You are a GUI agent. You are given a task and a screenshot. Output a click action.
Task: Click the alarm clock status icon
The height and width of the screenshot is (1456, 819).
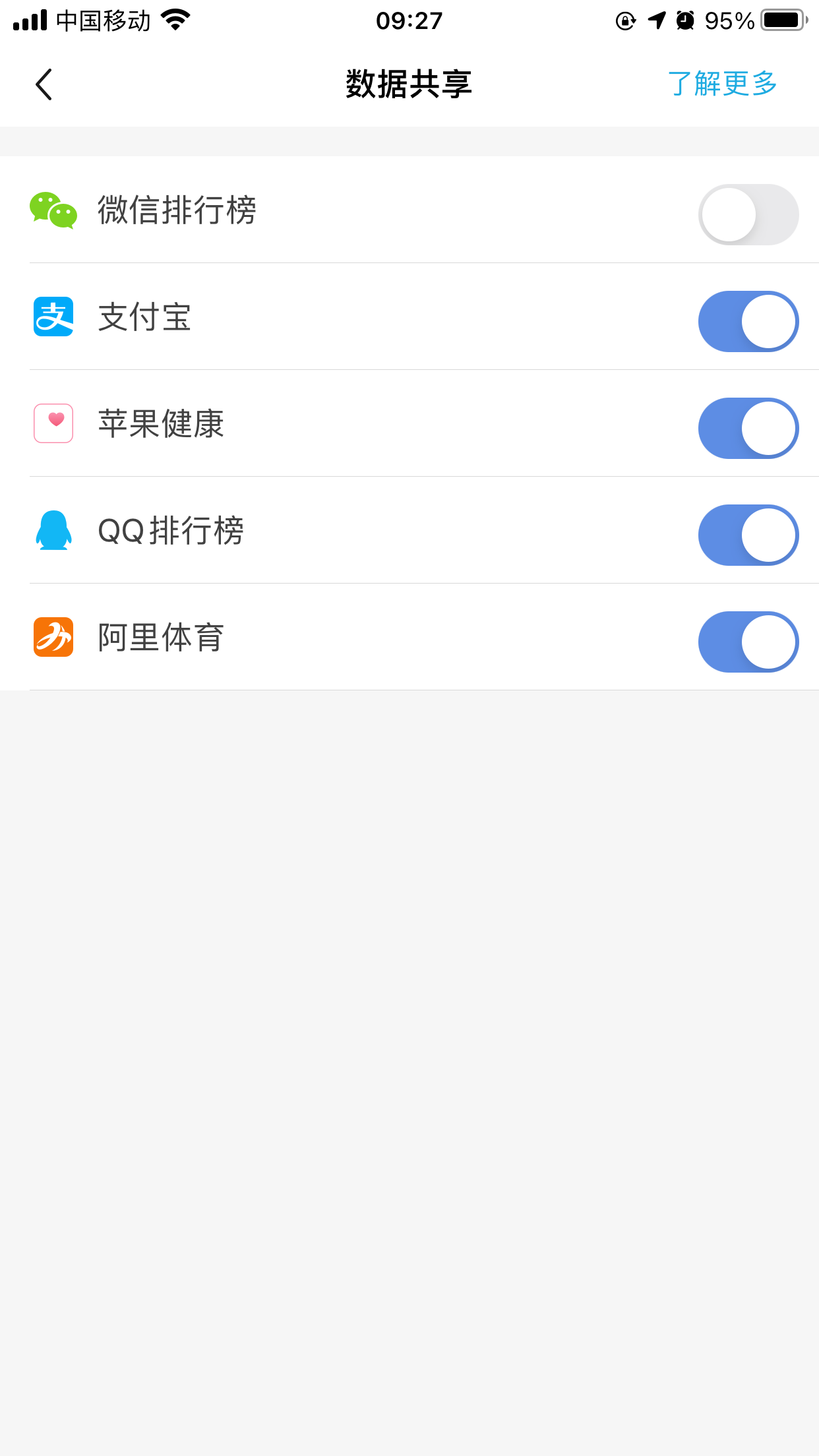tap(684, 20)
